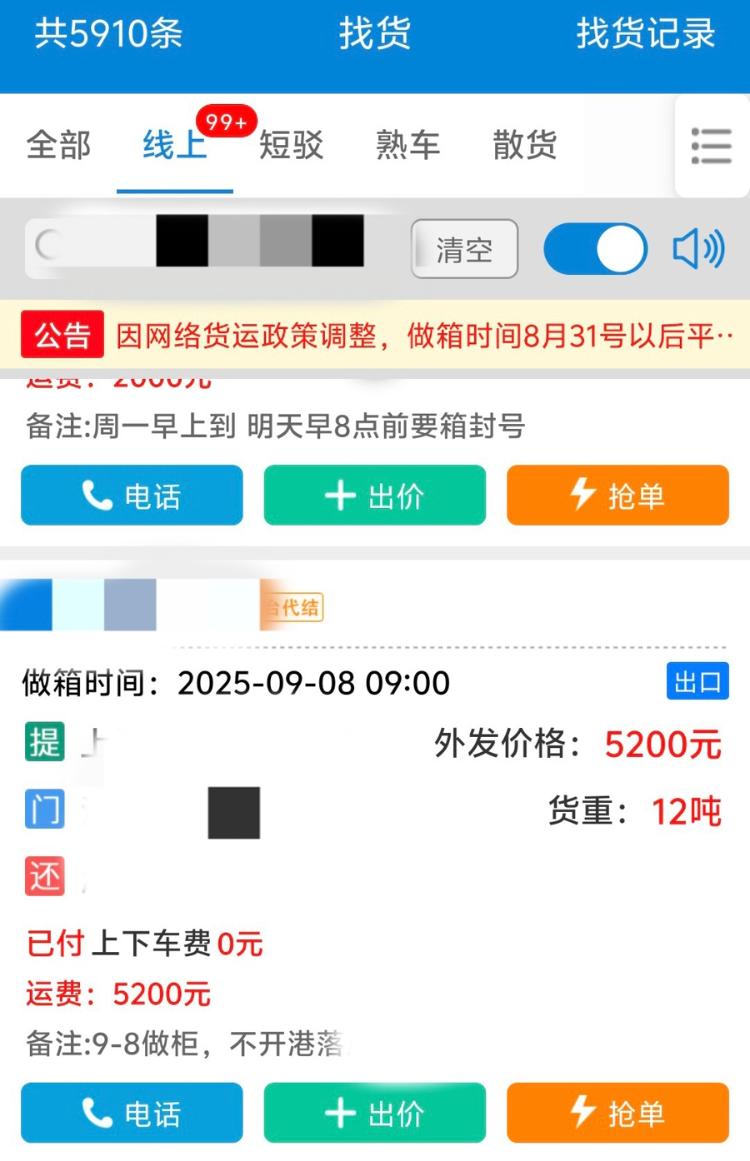This screenshot has width=750, height=1161.
Task: Tap 出价 on the 2000元 order
Action: point(375,495)
